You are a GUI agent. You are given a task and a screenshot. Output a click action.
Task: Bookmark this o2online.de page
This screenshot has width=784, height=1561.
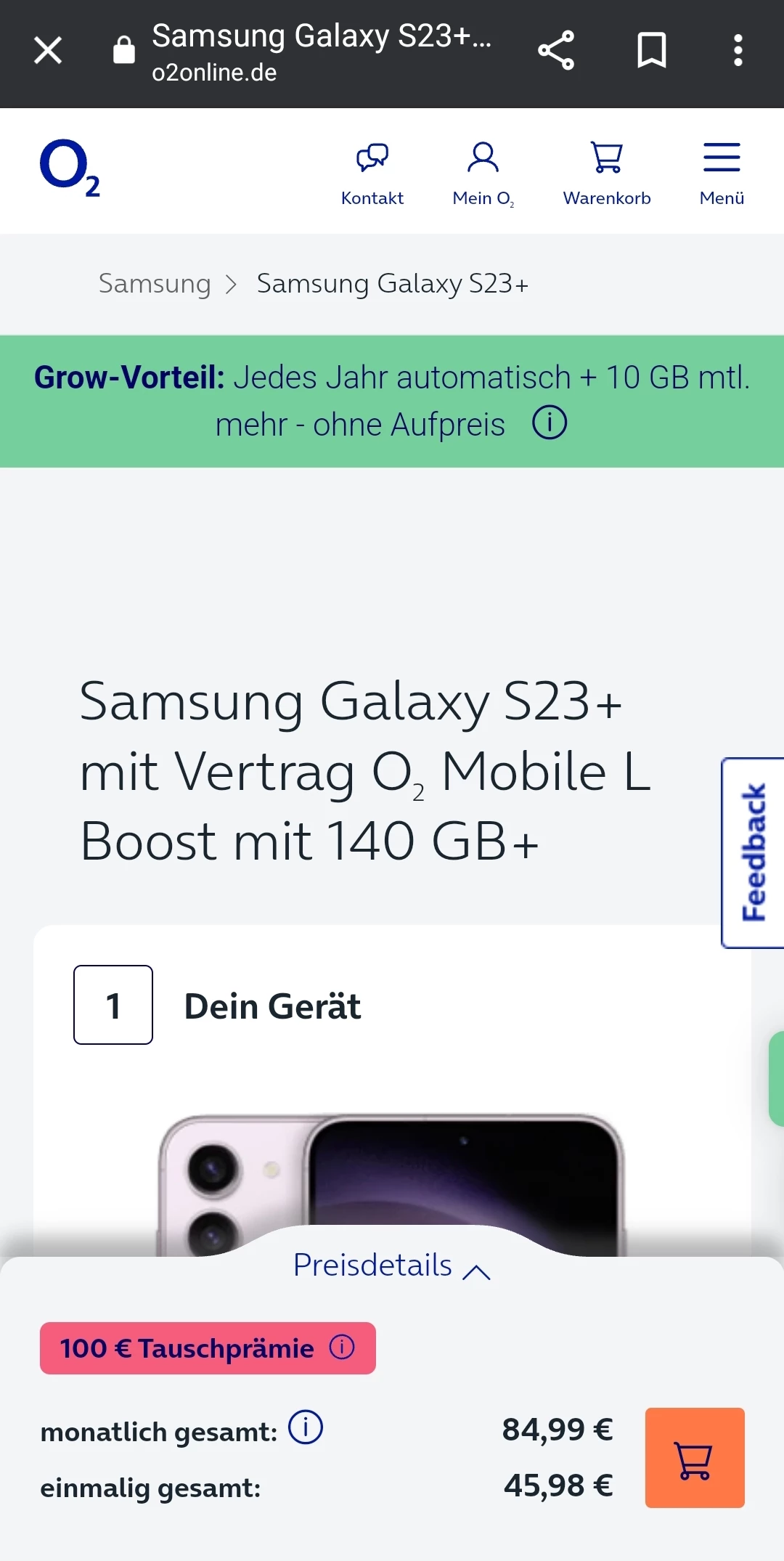click(x=651, y=51)
